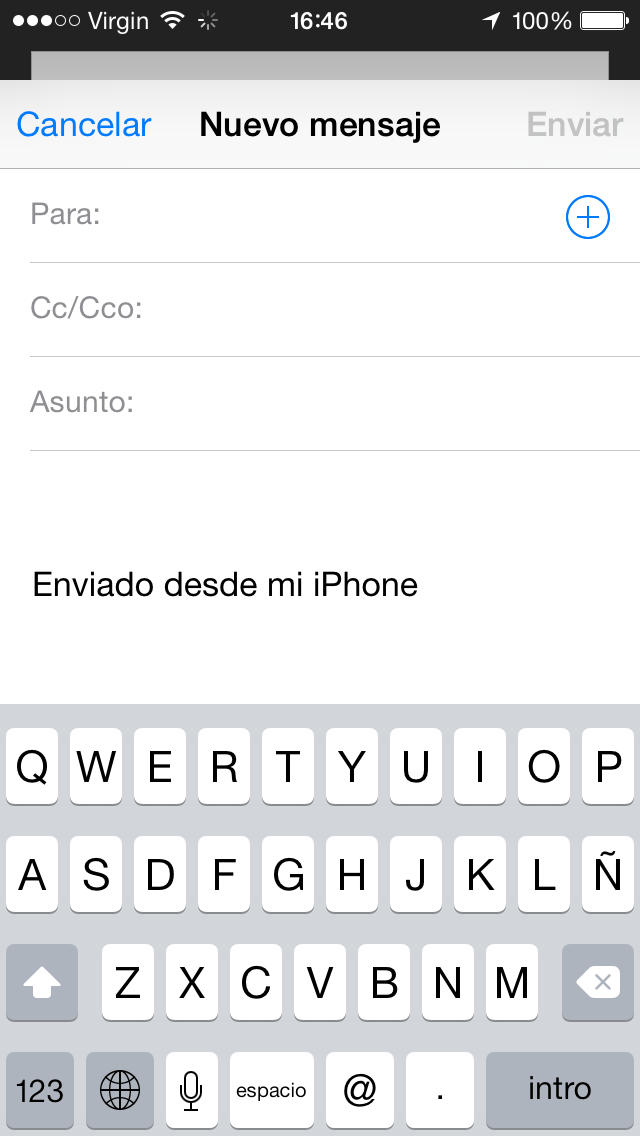Select the Cc/Cco field
This screenshot has height=1136, width=640.
click(x=334, y=309)
